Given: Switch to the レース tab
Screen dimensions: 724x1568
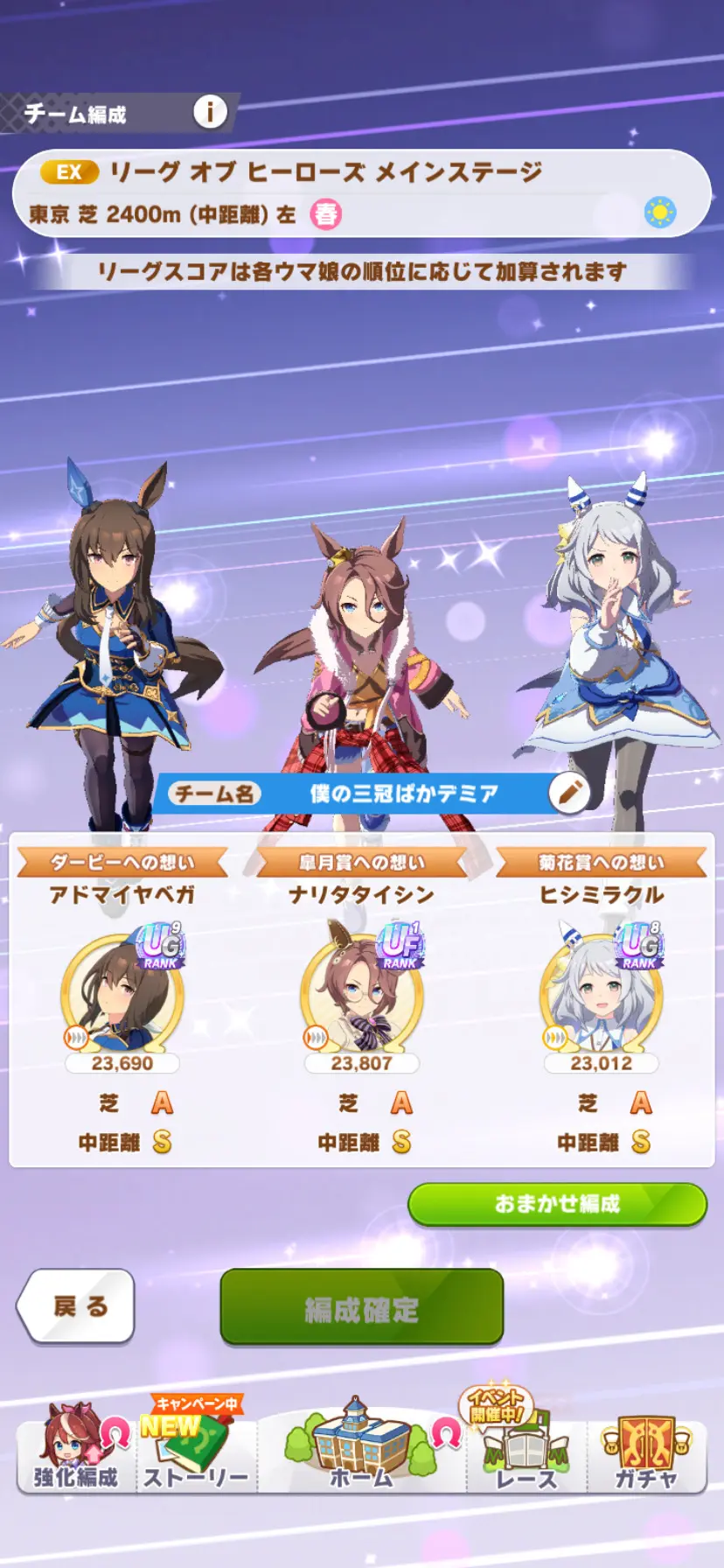Looking at the screenshot, I should (525, 1448).
